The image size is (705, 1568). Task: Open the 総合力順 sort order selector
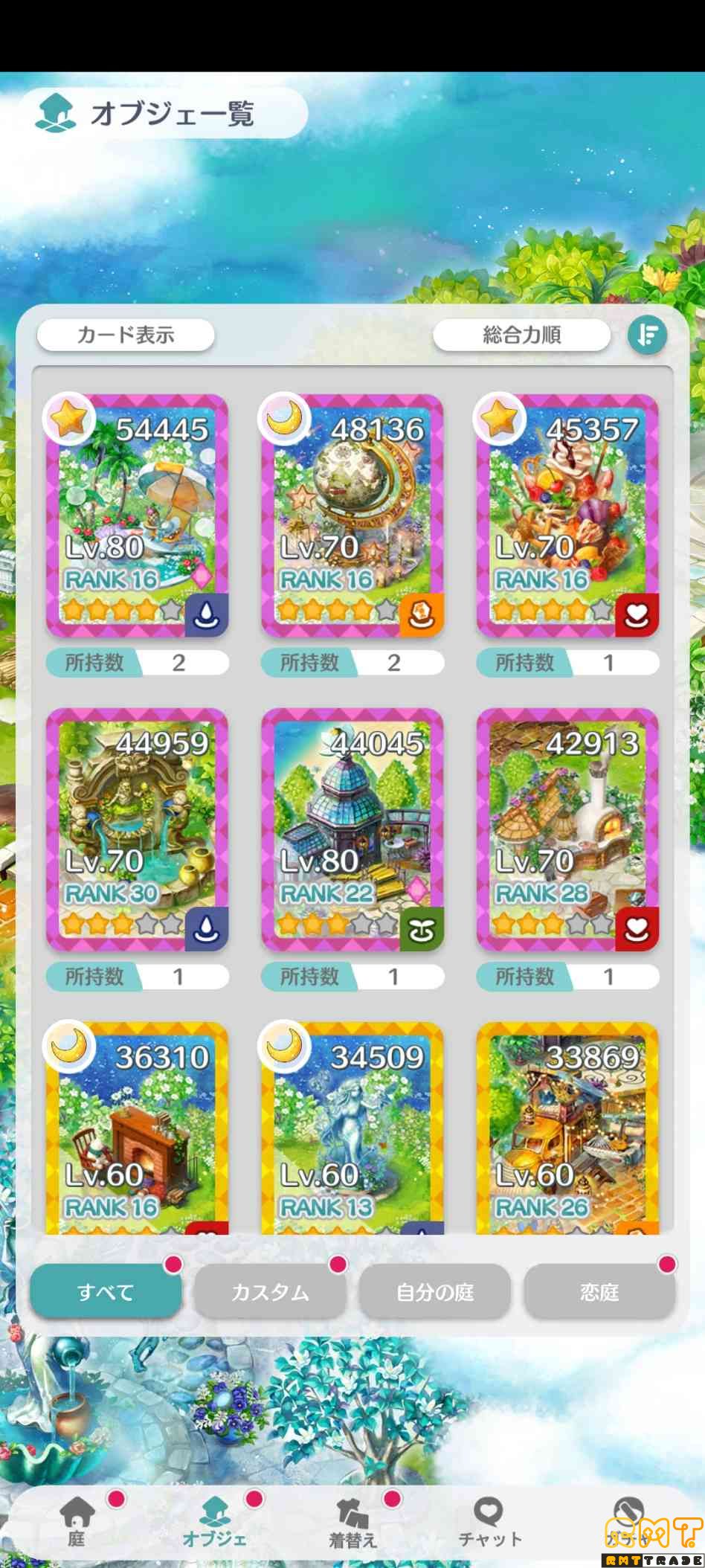[x=521, y=335]
